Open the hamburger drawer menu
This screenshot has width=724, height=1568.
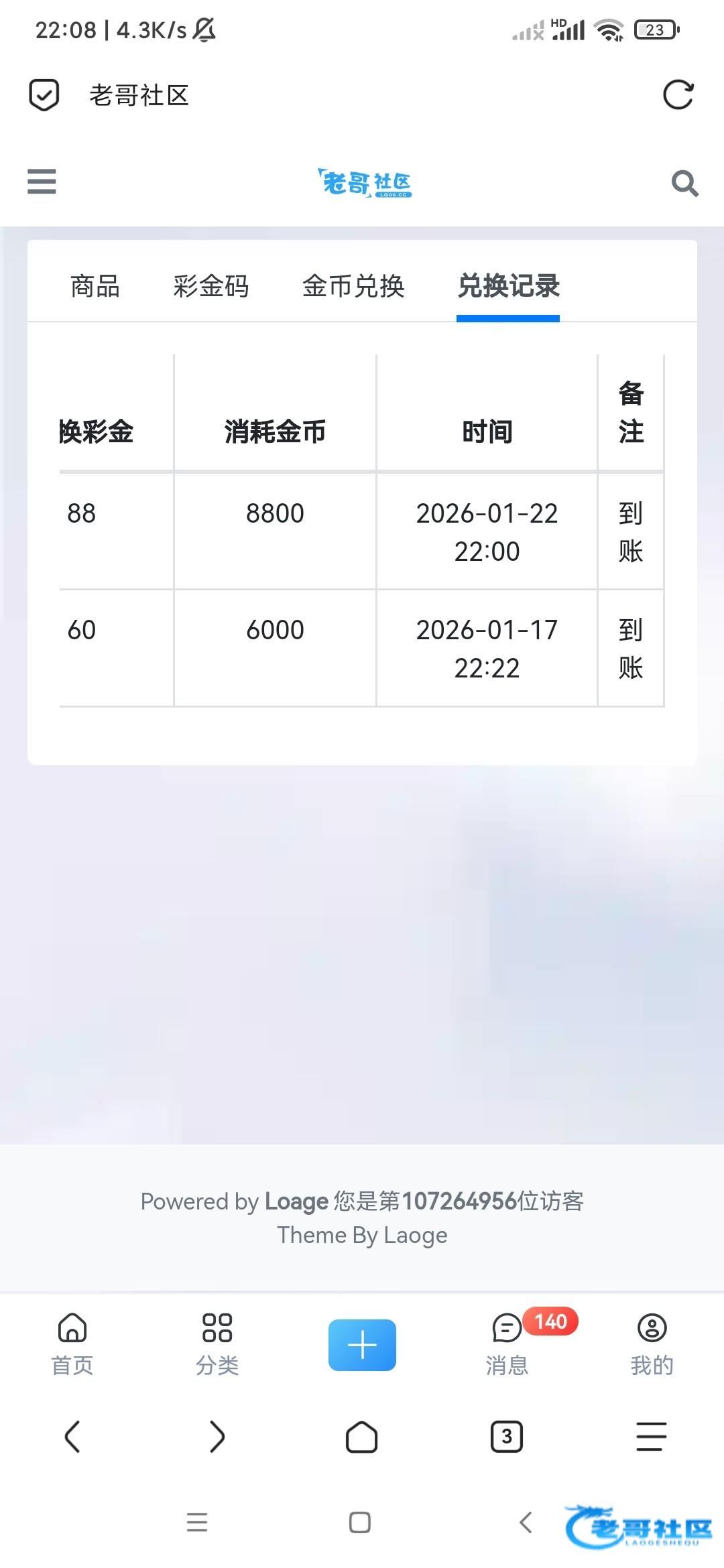coord(42,182)
